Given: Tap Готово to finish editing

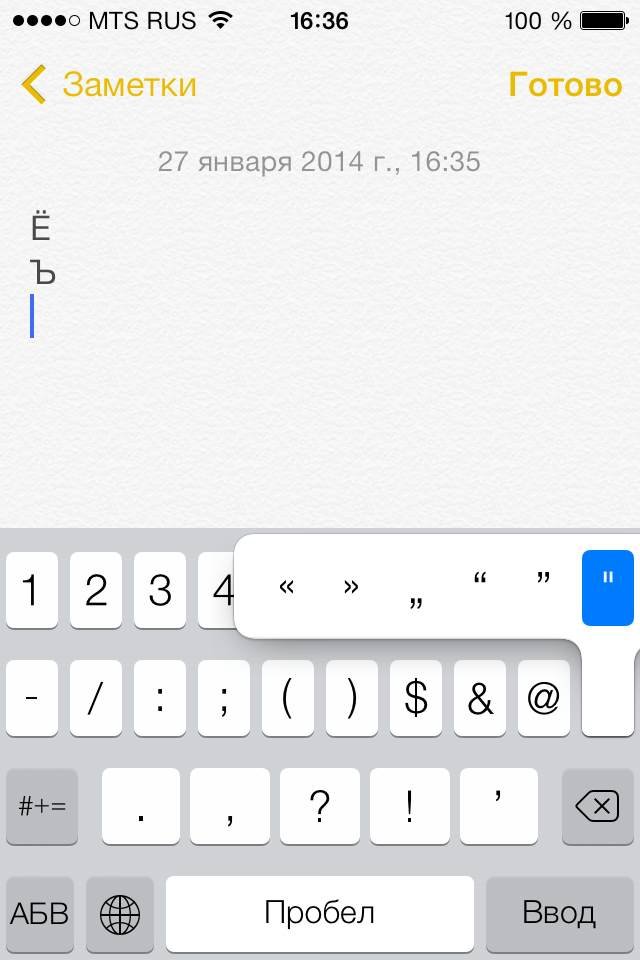Looking at the screenshot, I should point(565,85).
